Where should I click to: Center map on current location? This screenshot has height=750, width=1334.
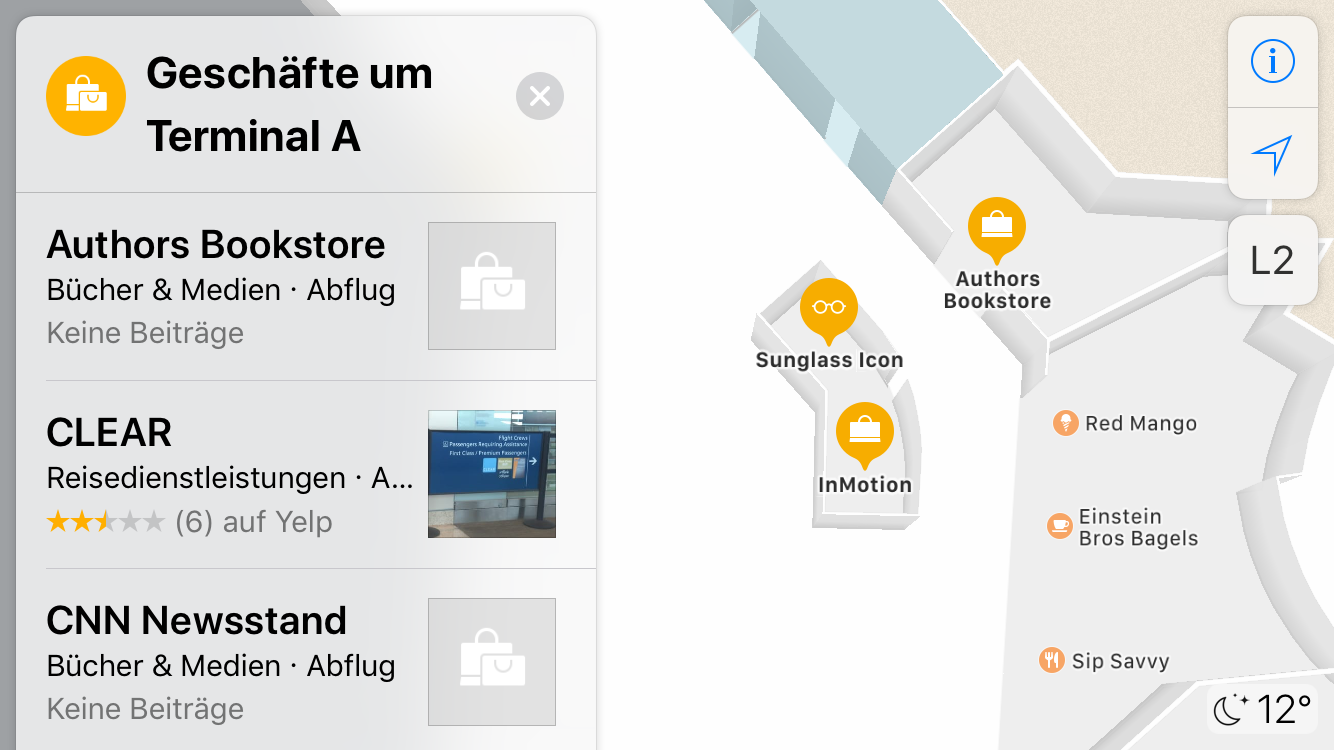(1272, 154)
